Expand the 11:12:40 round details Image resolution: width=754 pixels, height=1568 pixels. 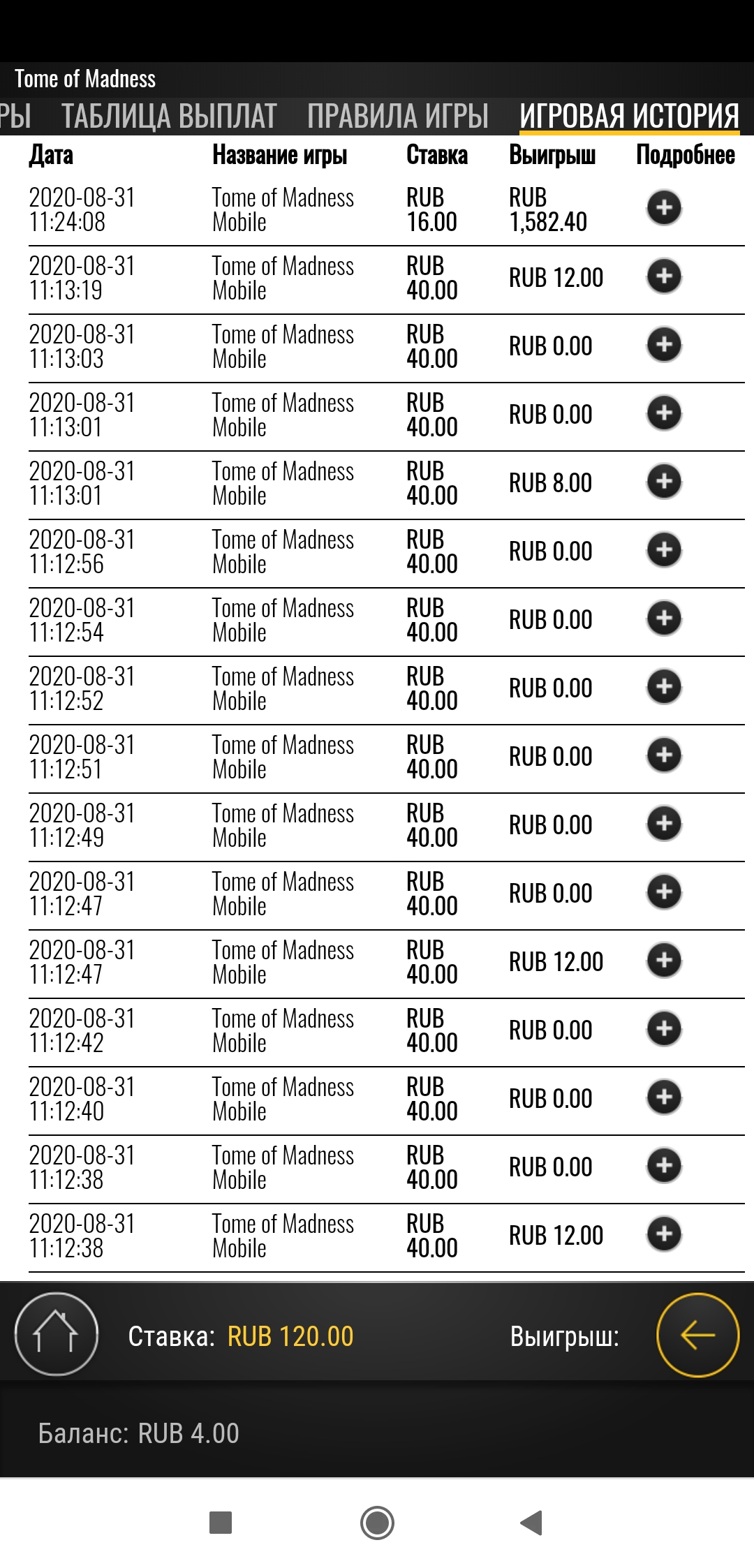pyautogui.click(x=664, y=1097)
